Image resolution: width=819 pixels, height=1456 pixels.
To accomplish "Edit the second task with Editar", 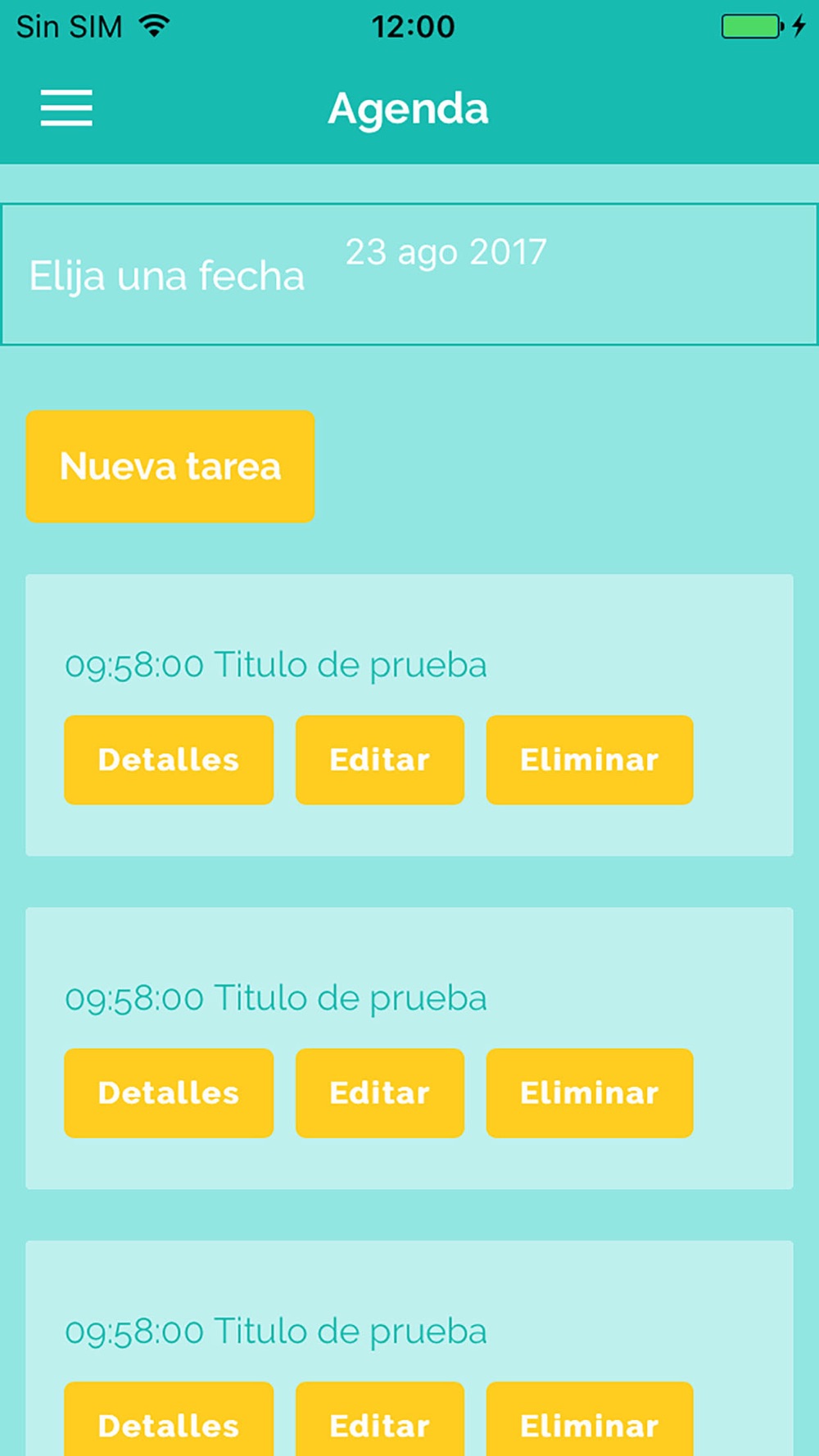I will point(380,1092).
